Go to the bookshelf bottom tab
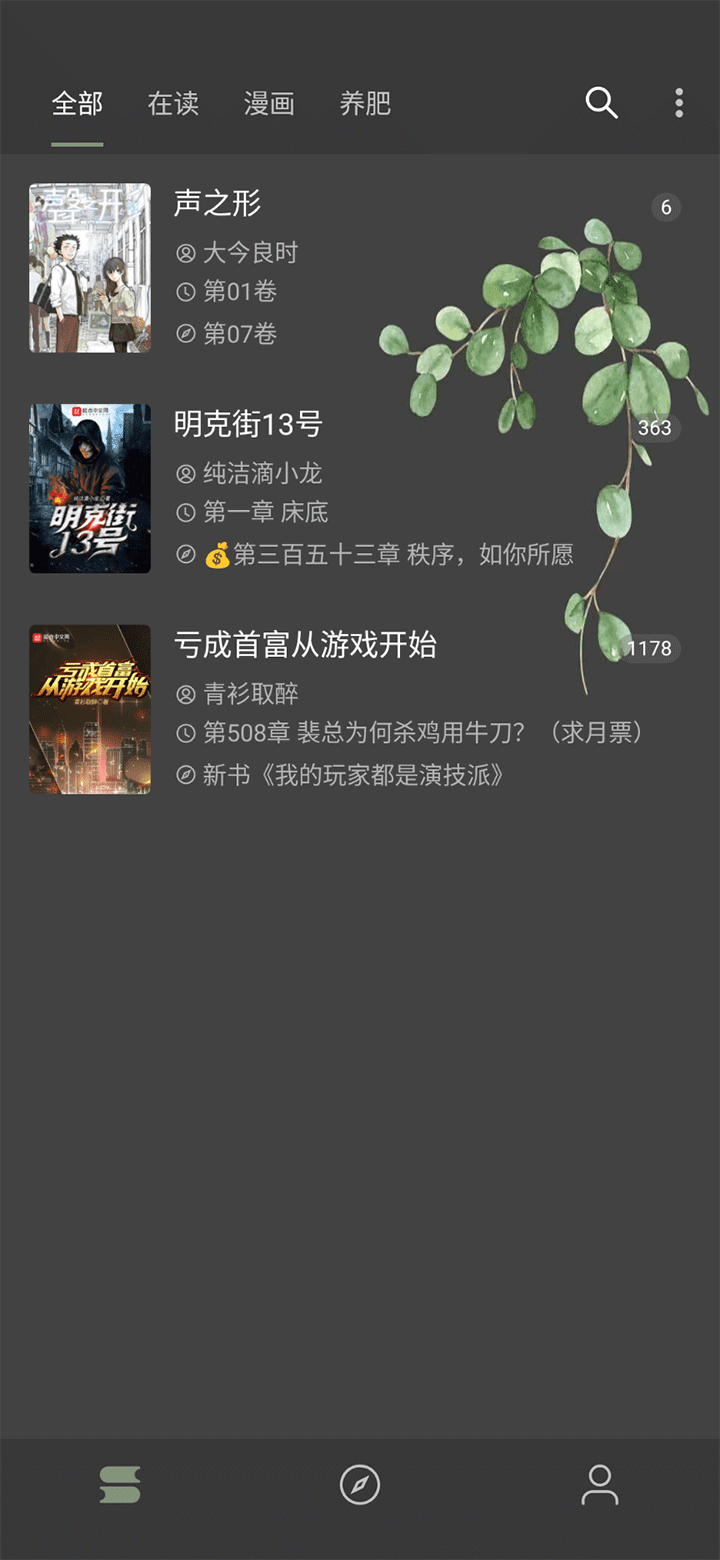 (x=120, y=1485)
